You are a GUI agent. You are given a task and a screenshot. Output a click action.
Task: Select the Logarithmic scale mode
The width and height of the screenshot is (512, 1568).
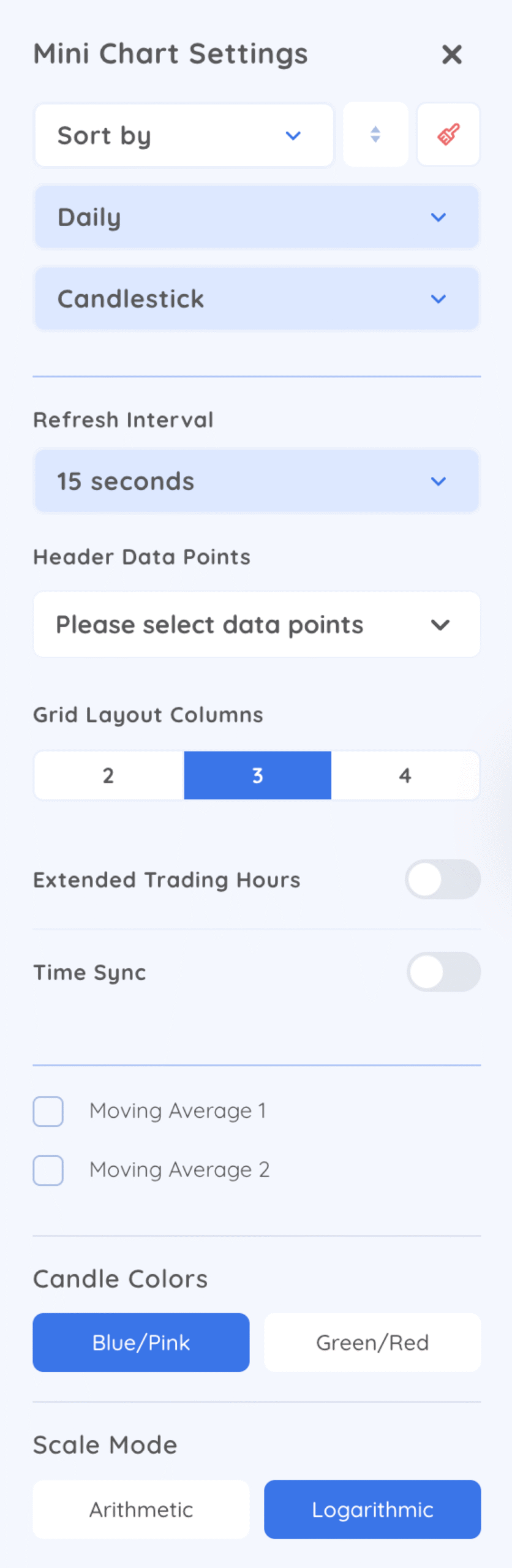(x=372, y=1509)
